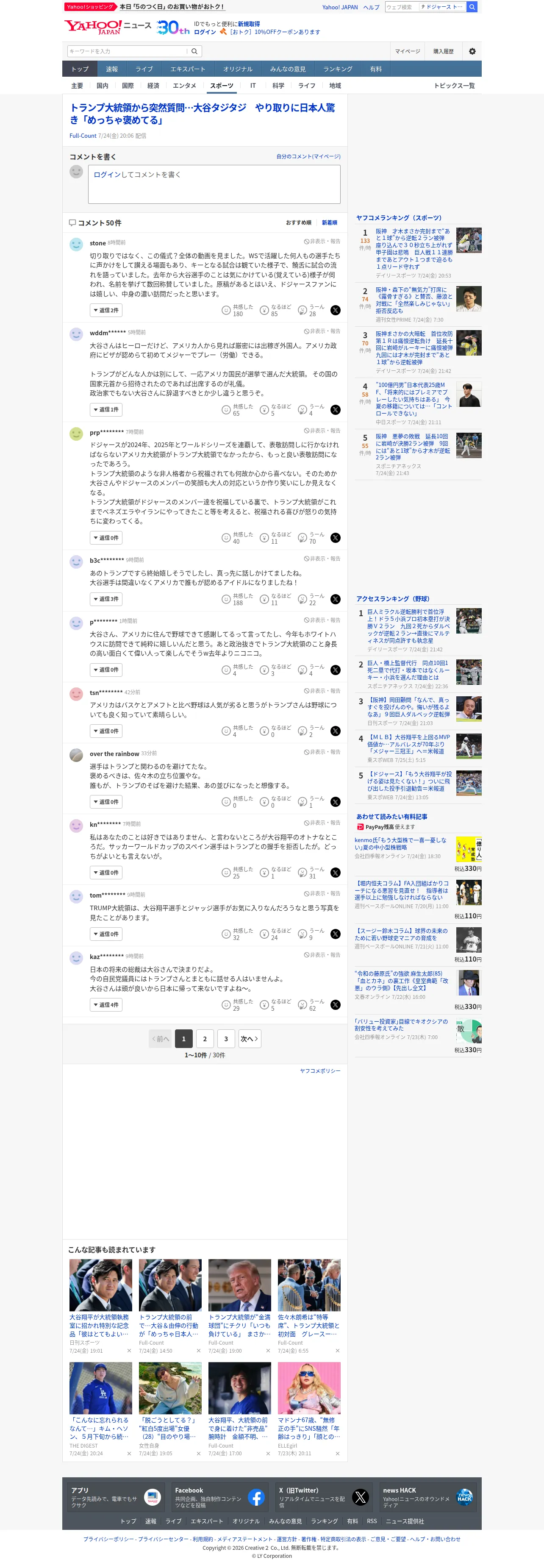Share prp's comment on X
The width and height of the screenshot is (544, 1568).
point(335,538)
